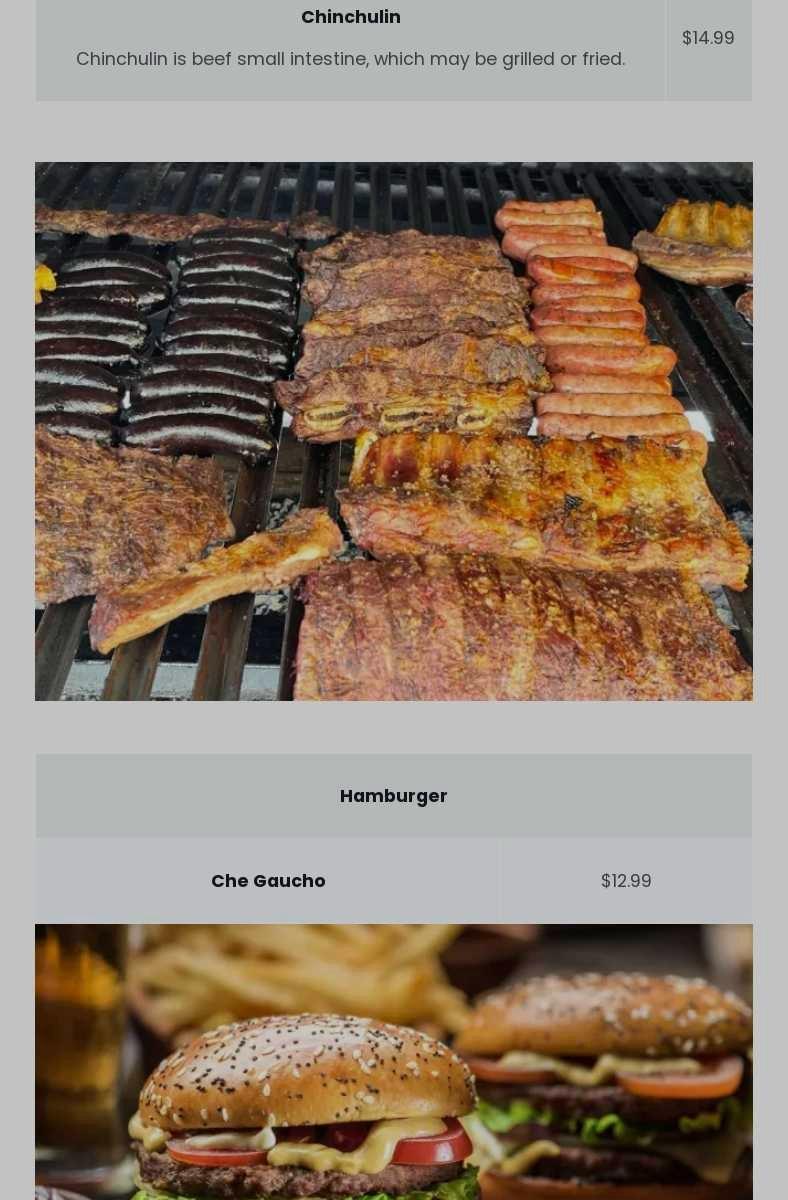Open the grilled meats photo
Screen dimensions: 788x1200
tap(394, 431)
